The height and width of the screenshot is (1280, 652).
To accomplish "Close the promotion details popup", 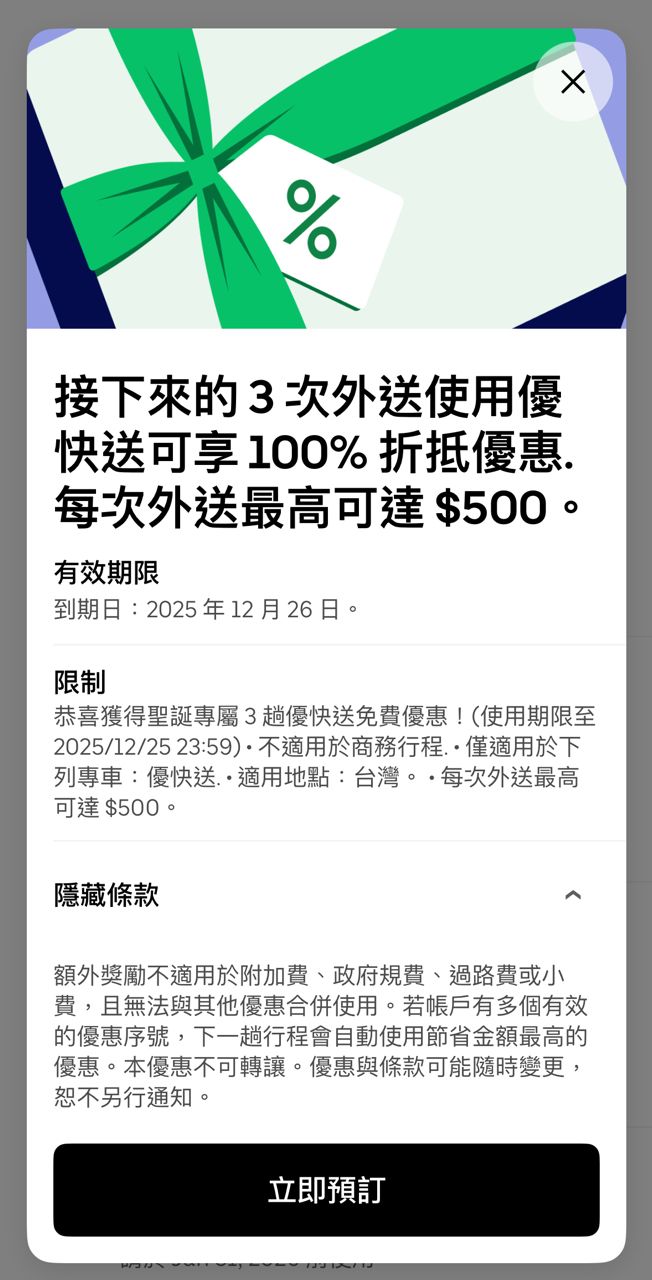I will [x=573, y=82].
